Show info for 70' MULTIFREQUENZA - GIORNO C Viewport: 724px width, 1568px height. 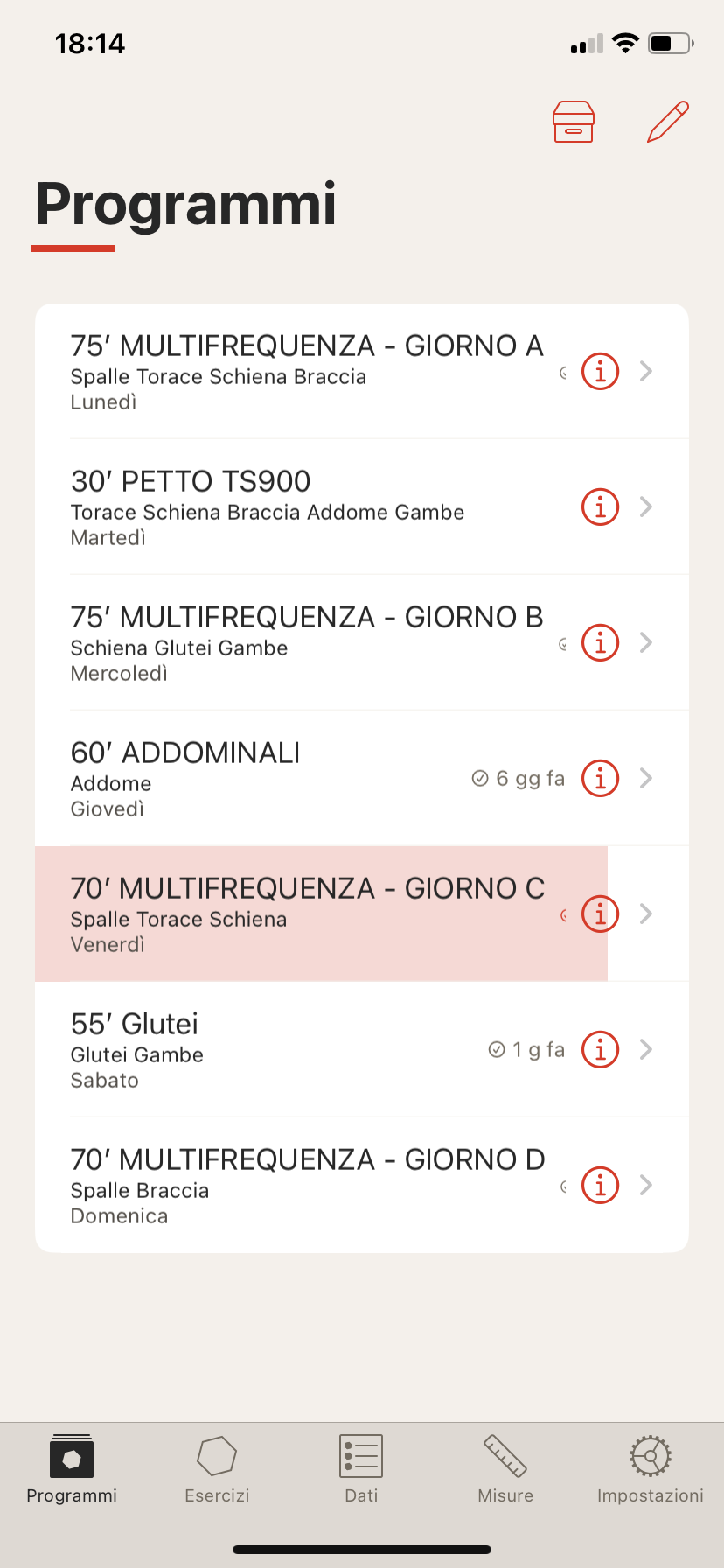[601, 914]
